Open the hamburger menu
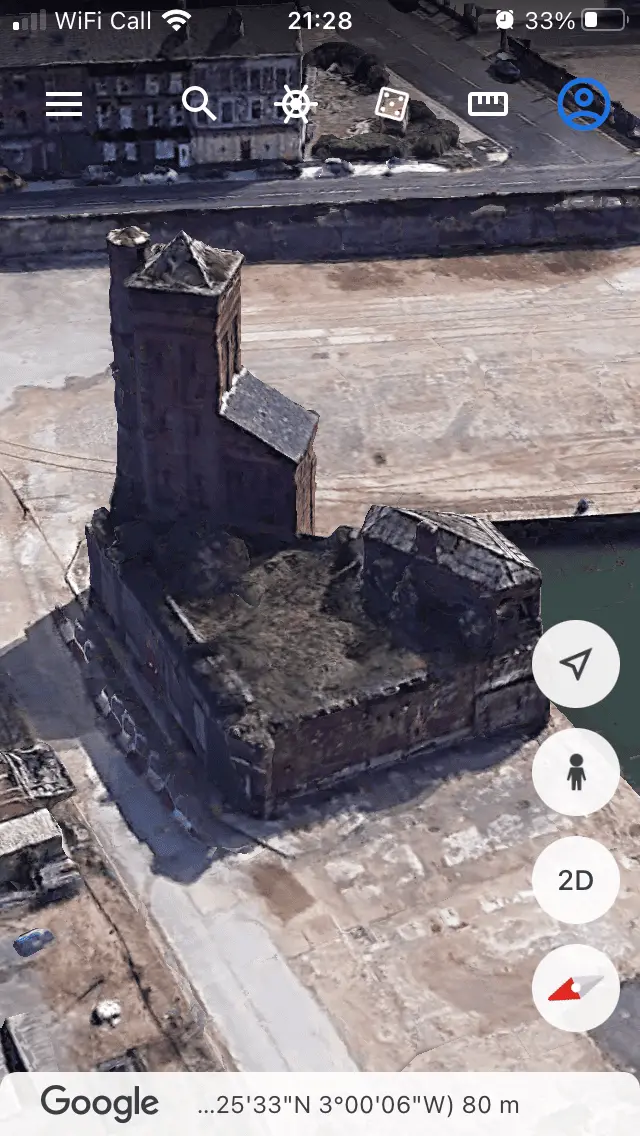Screen dimensions: 640x1136 click(x=64, y=104)
